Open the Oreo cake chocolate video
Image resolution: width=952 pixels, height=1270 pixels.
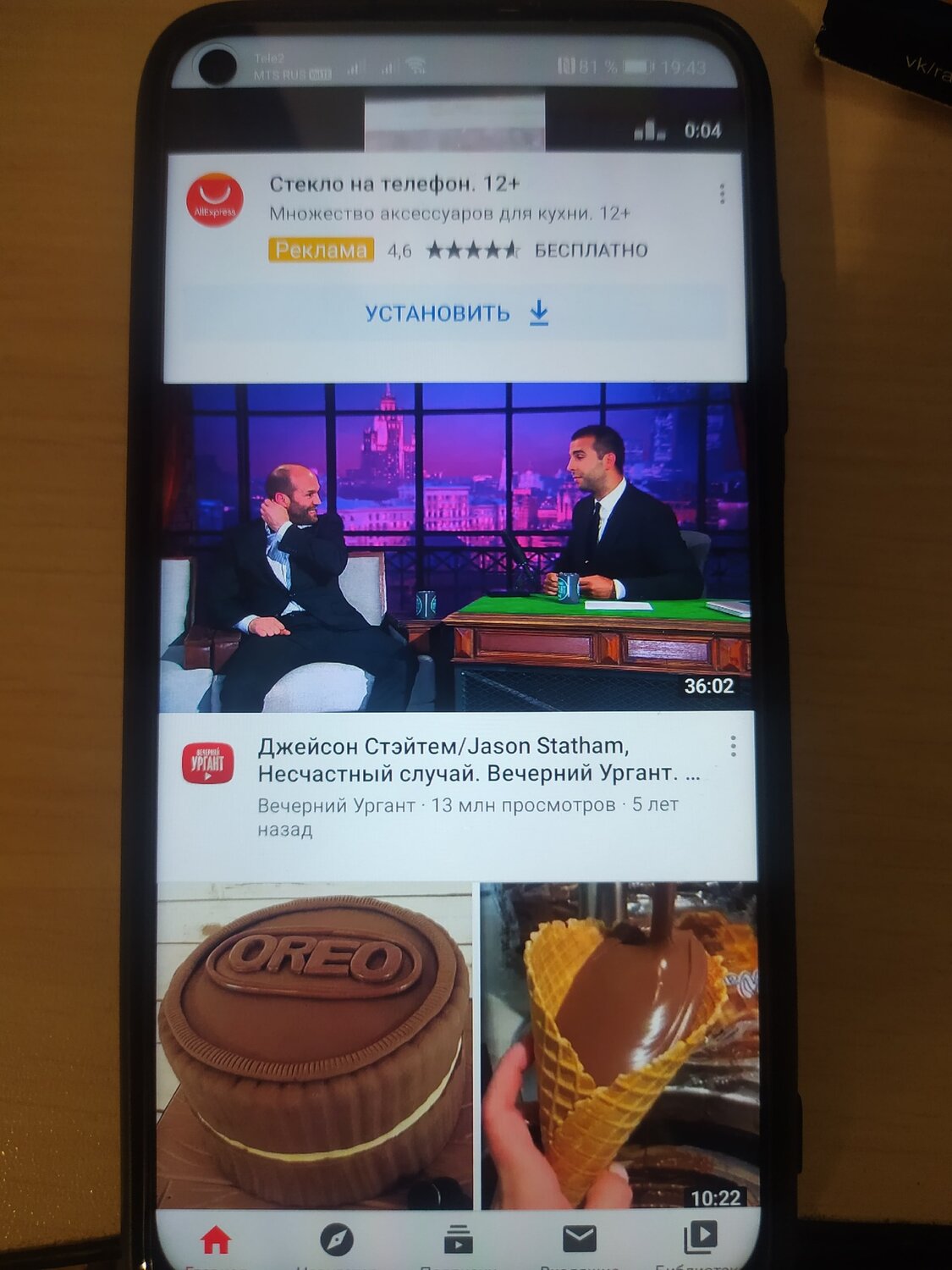[x=457, y=1046]
